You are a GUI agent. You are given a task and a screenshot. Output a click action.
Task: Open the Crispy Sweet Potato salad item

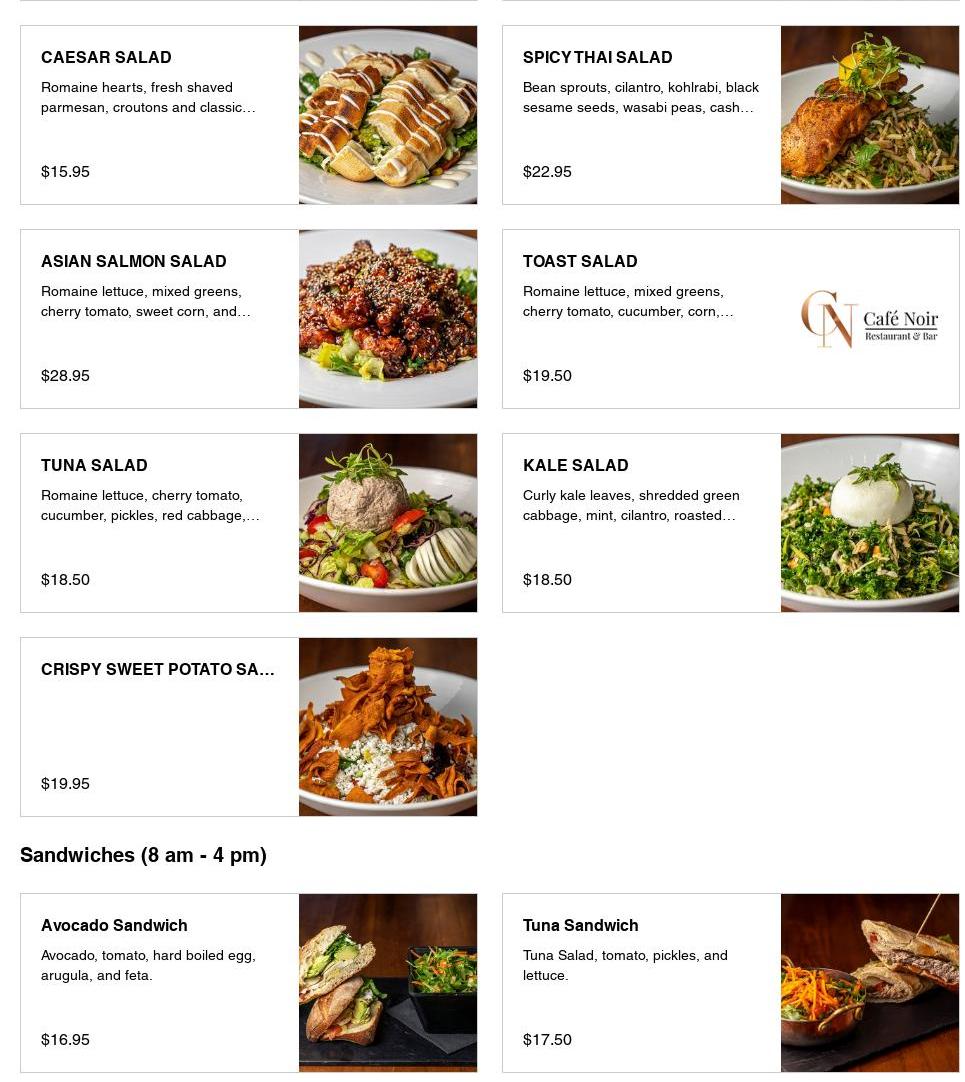click(x=248, y=727)
